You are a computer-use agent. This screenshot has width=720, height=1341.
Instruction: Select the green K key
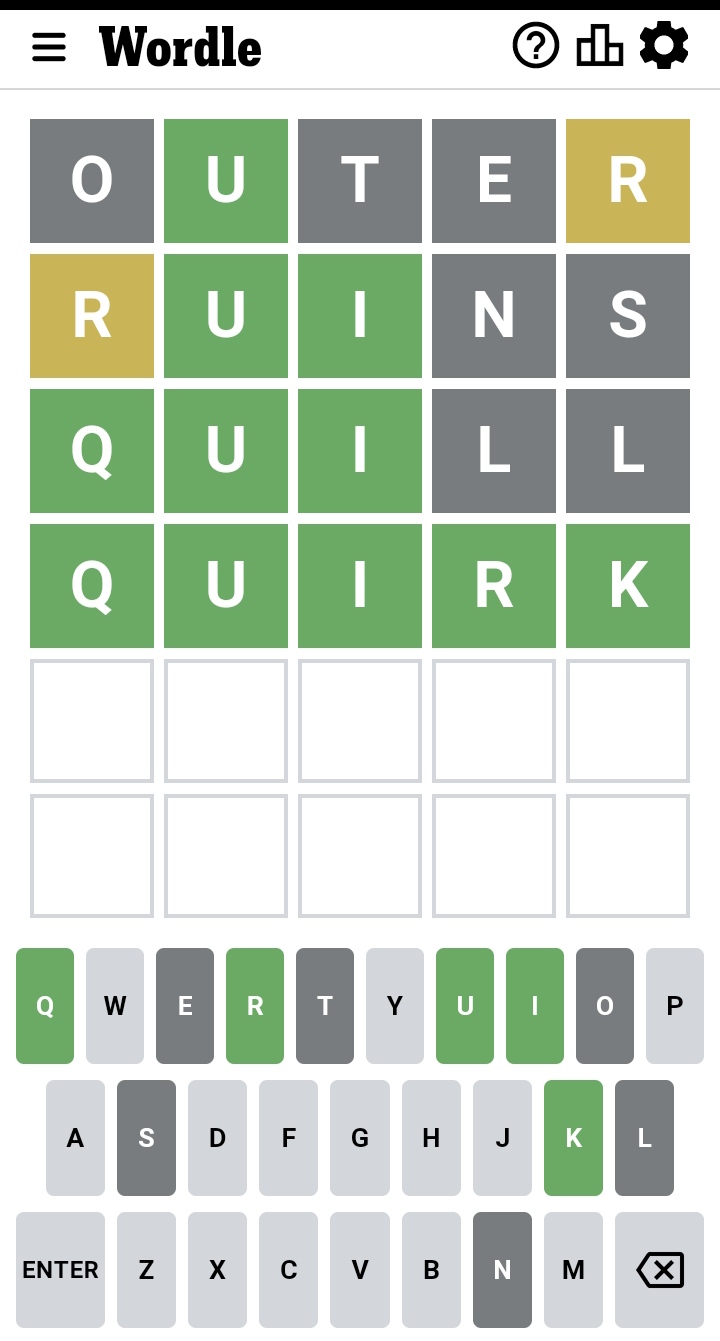[573, 1138]
